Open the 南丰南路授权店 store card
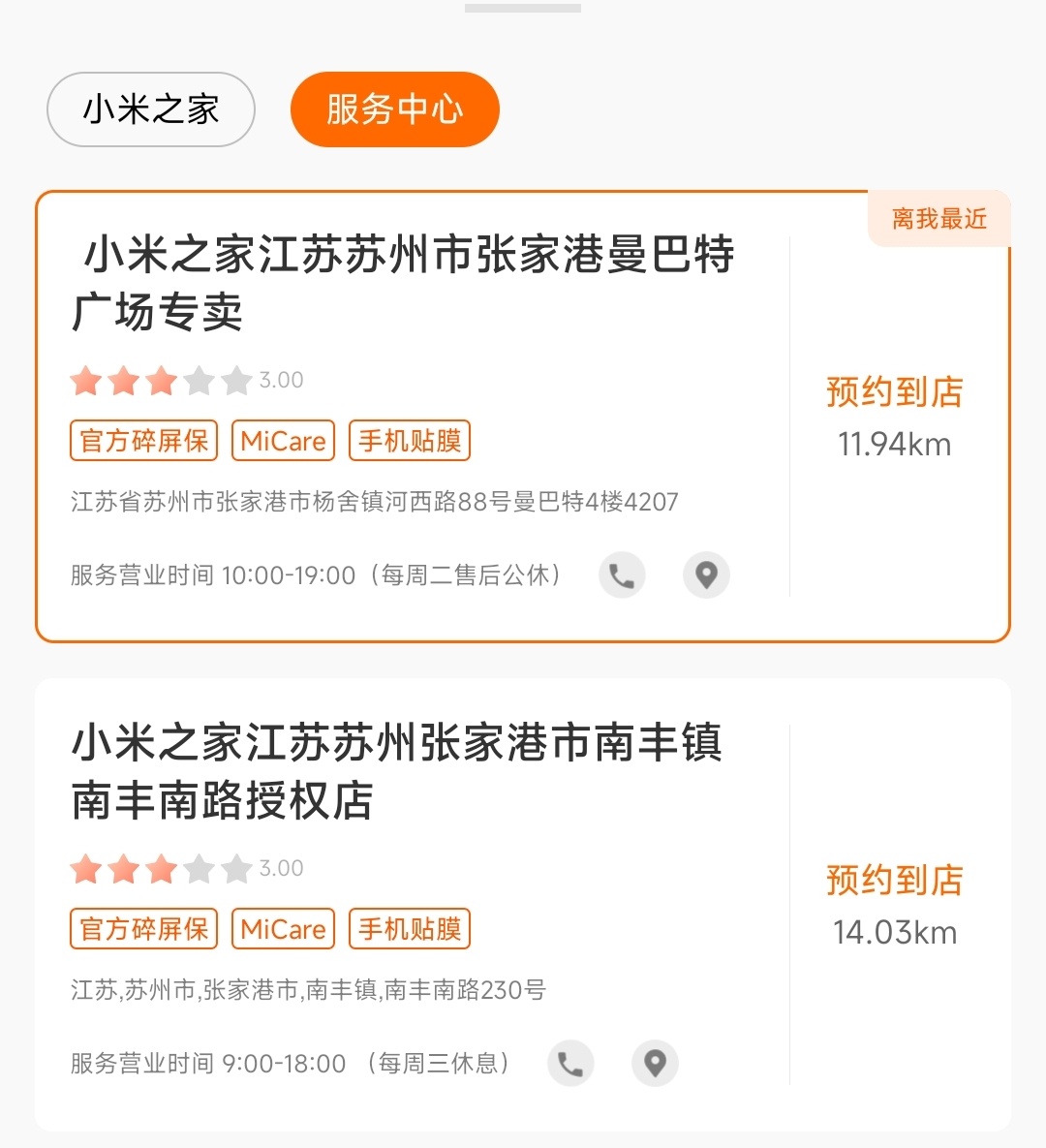Image resolution: width=1046 pixels, height=1148 pixels. (397, 771)
